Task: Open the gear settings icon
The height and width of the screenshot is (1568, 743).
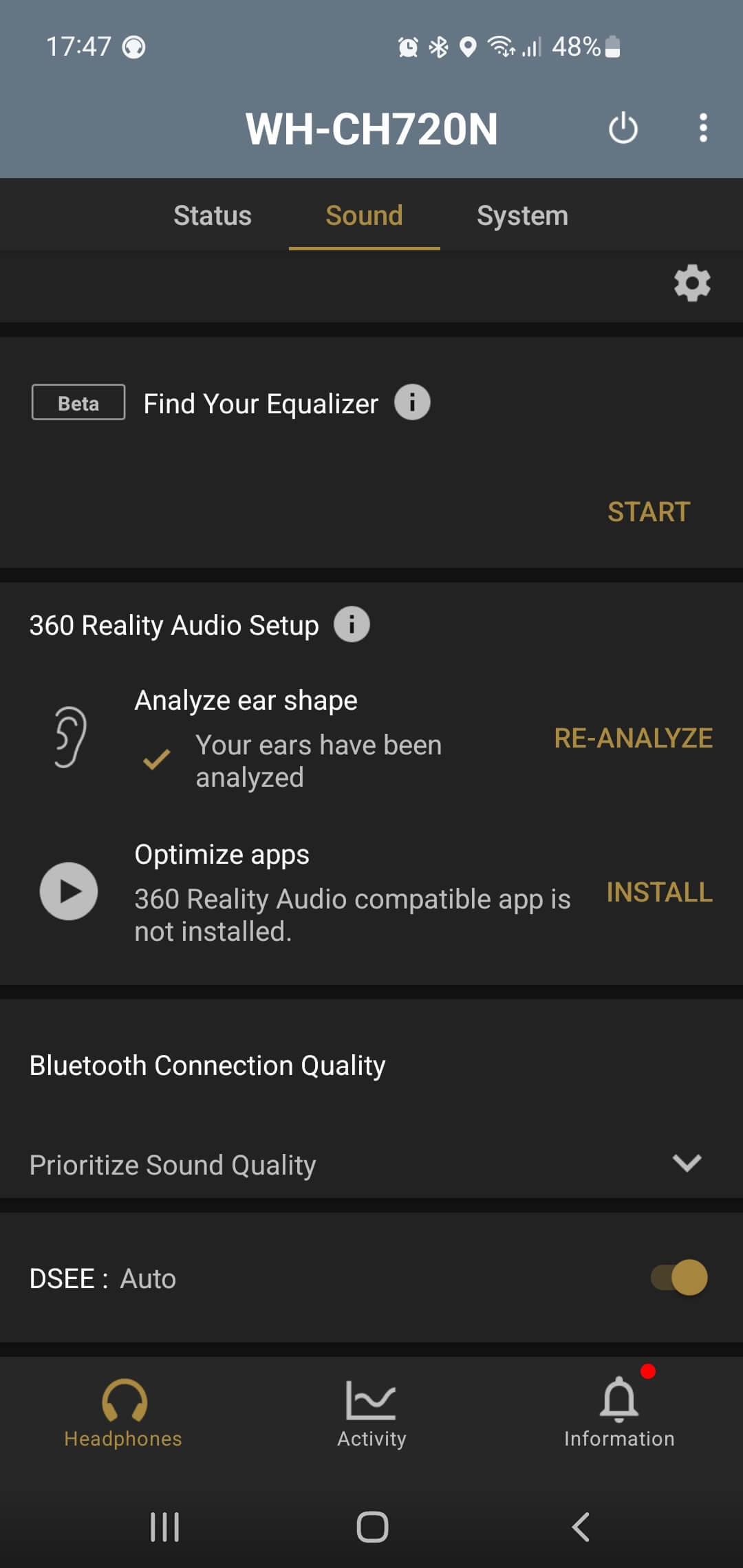Action: (692, 283)
